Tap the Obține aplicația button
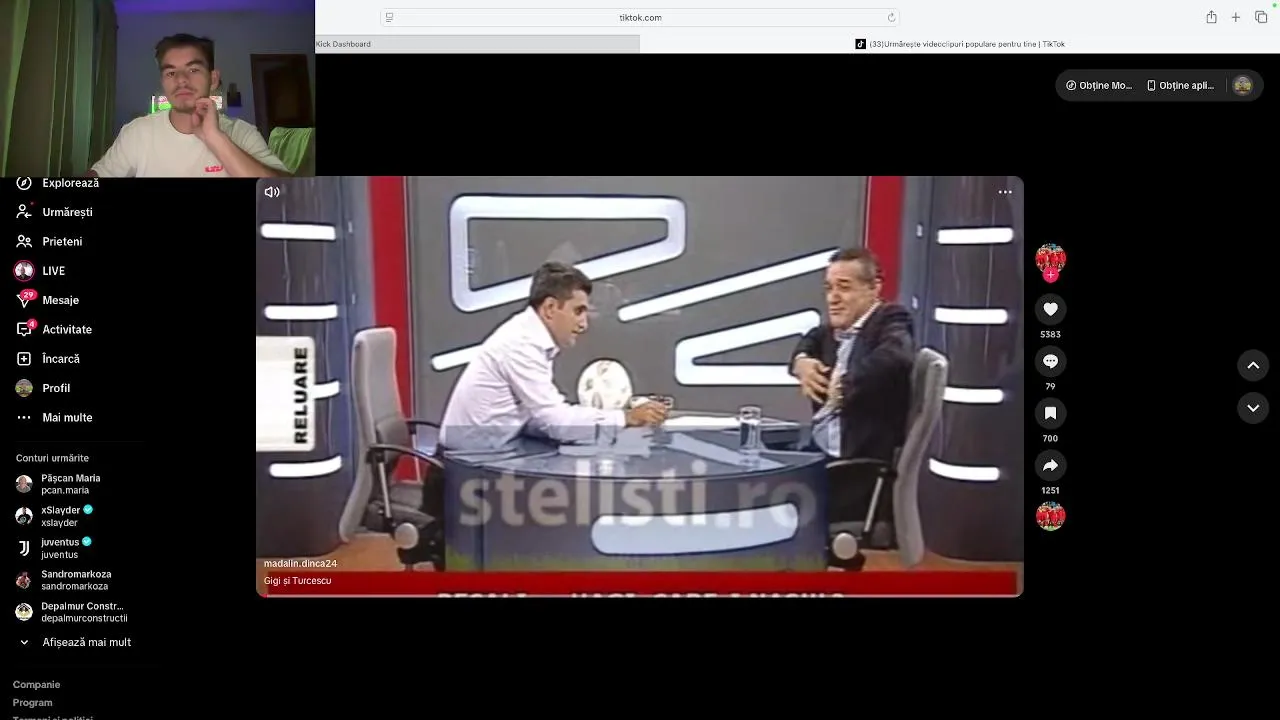The image size is (1280, 720). pyautogui.click(x=1180, y=86)
